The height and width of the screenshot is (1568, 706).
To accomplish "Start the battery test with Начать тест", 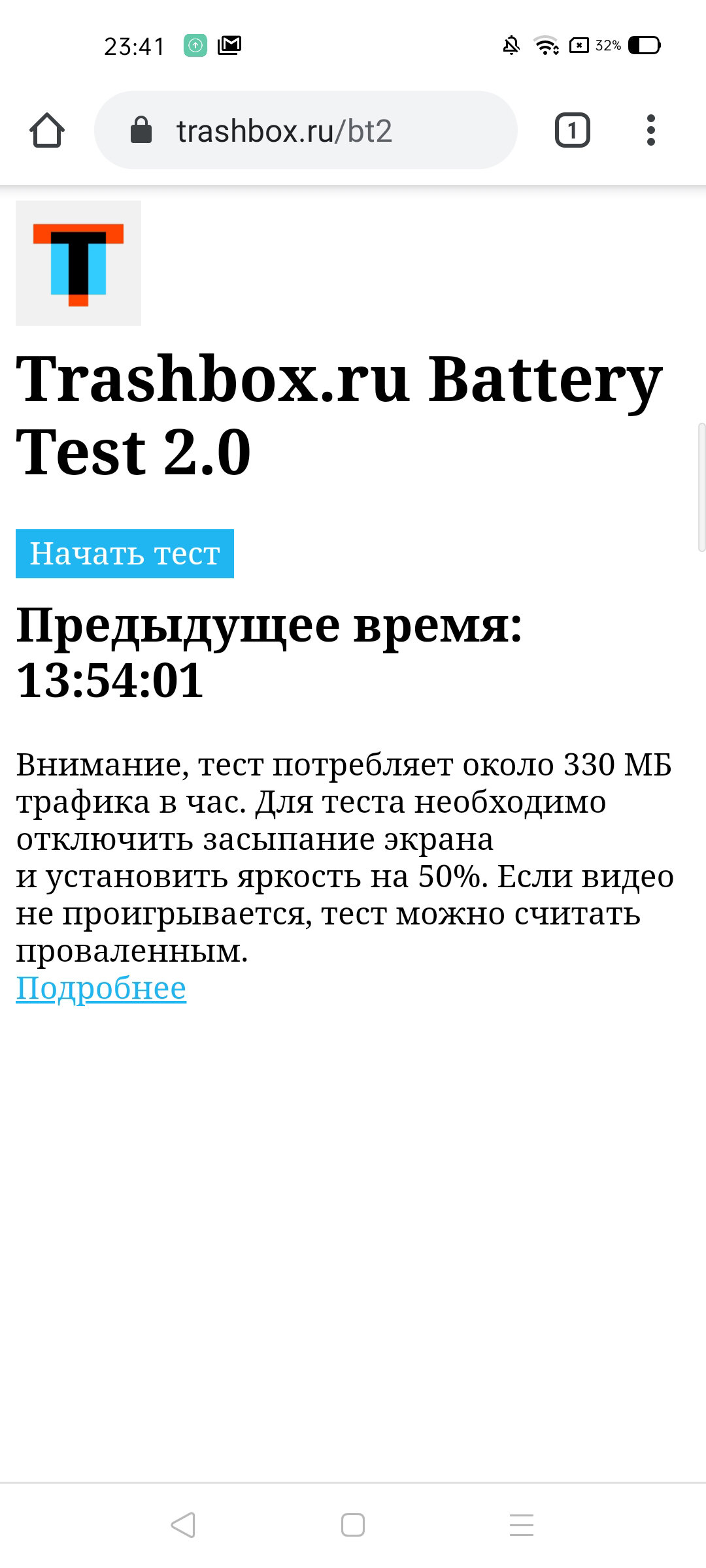I will coord(125,553).
